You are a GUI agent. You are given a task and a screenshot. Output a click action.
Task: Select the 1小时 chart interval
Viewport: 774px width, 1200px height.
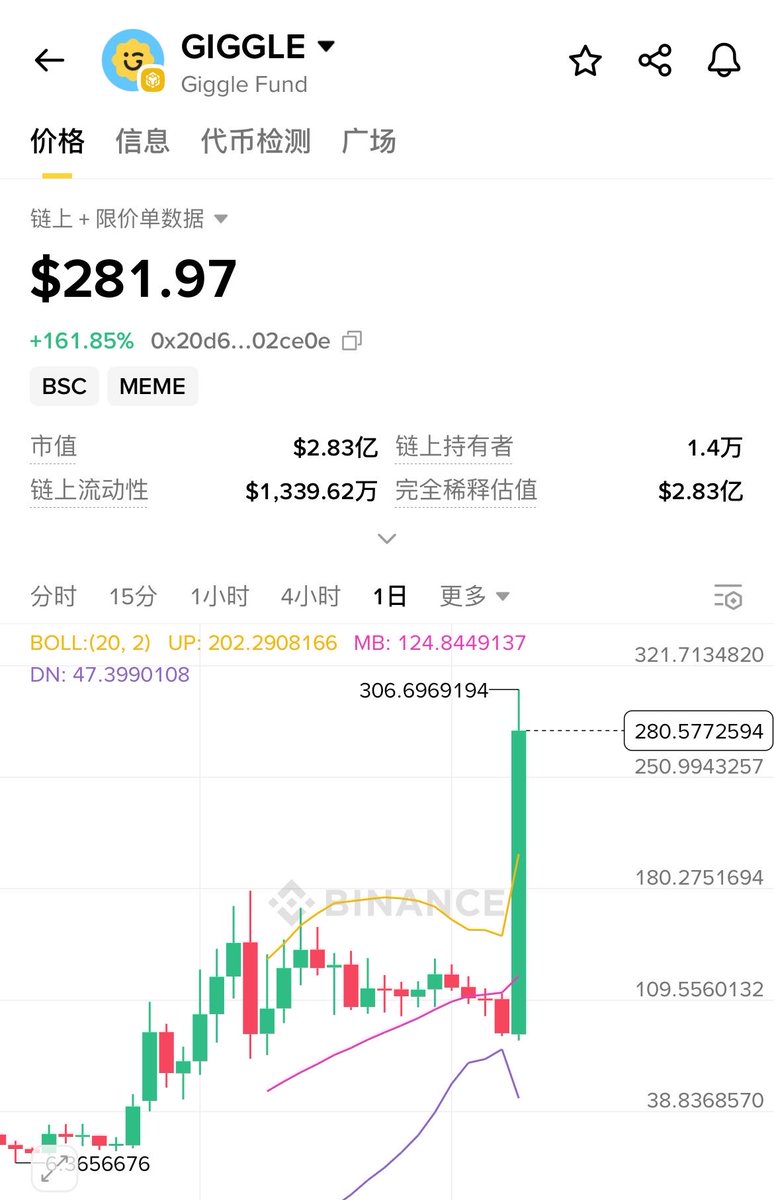(219, 597)
